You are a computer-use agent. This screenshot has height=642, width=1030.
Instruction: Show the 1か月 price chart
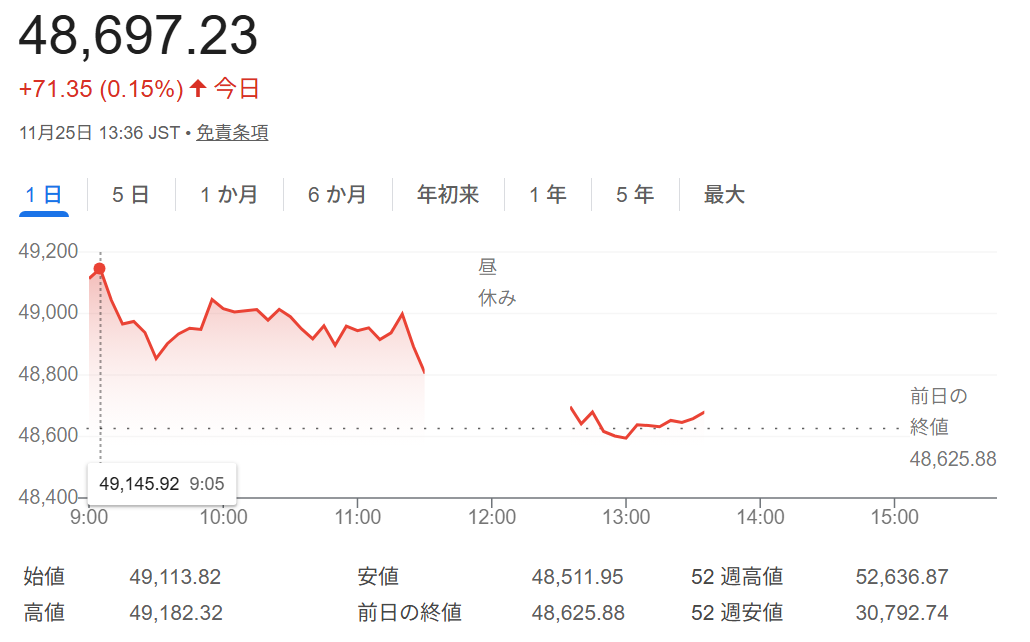229,194
